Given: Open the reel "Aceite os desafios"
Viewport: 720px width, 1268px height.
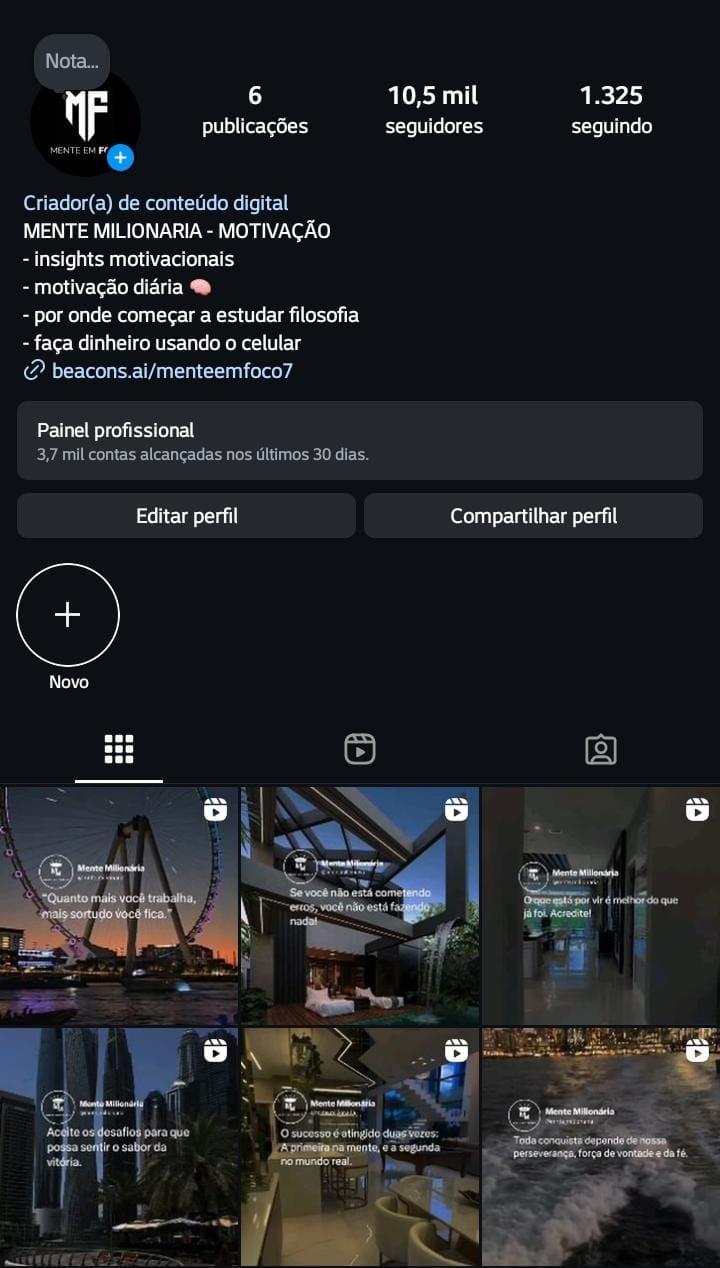Looking at the screenshot, I should (x=119, y=1147).
